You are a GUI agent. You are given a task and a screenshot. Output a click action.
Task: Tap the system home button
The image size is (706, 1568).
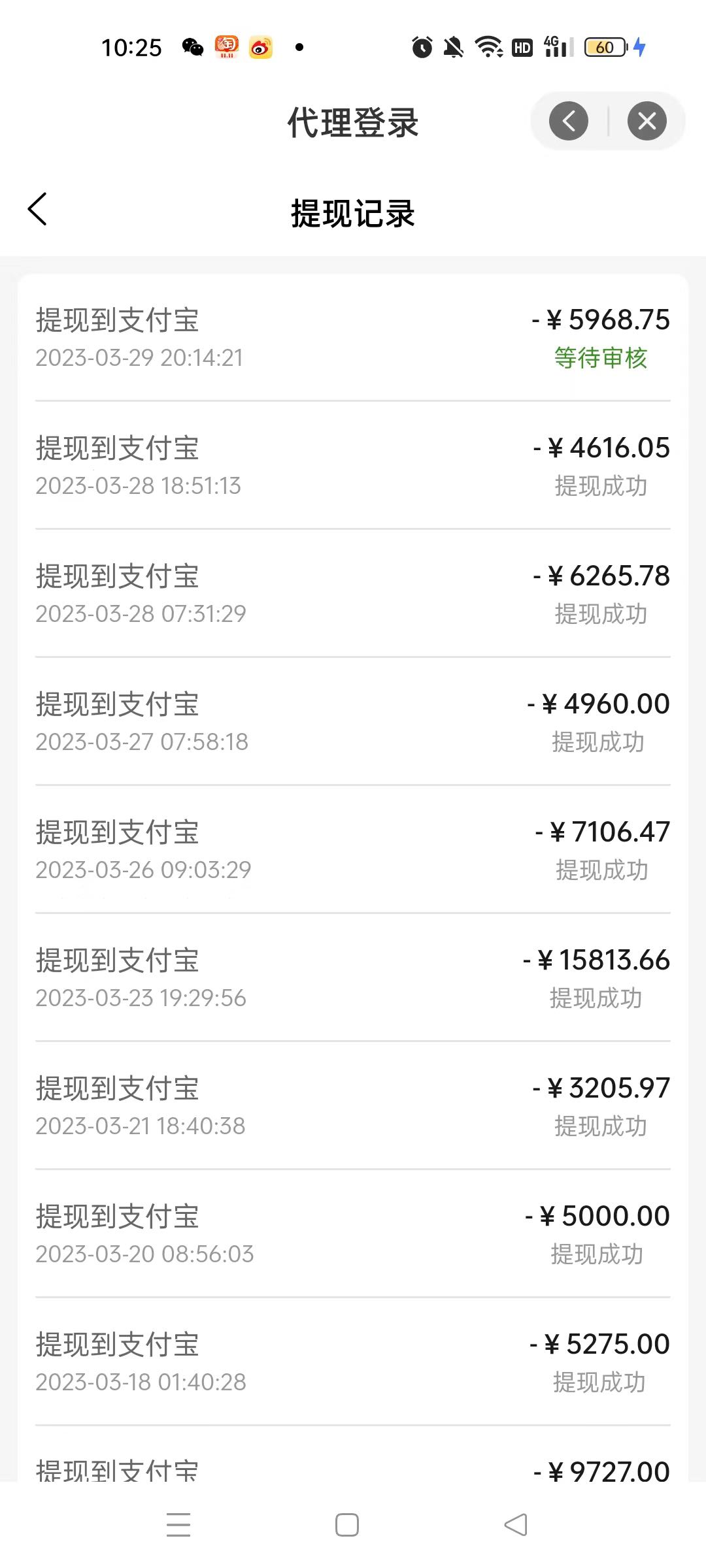point(346,1525)
